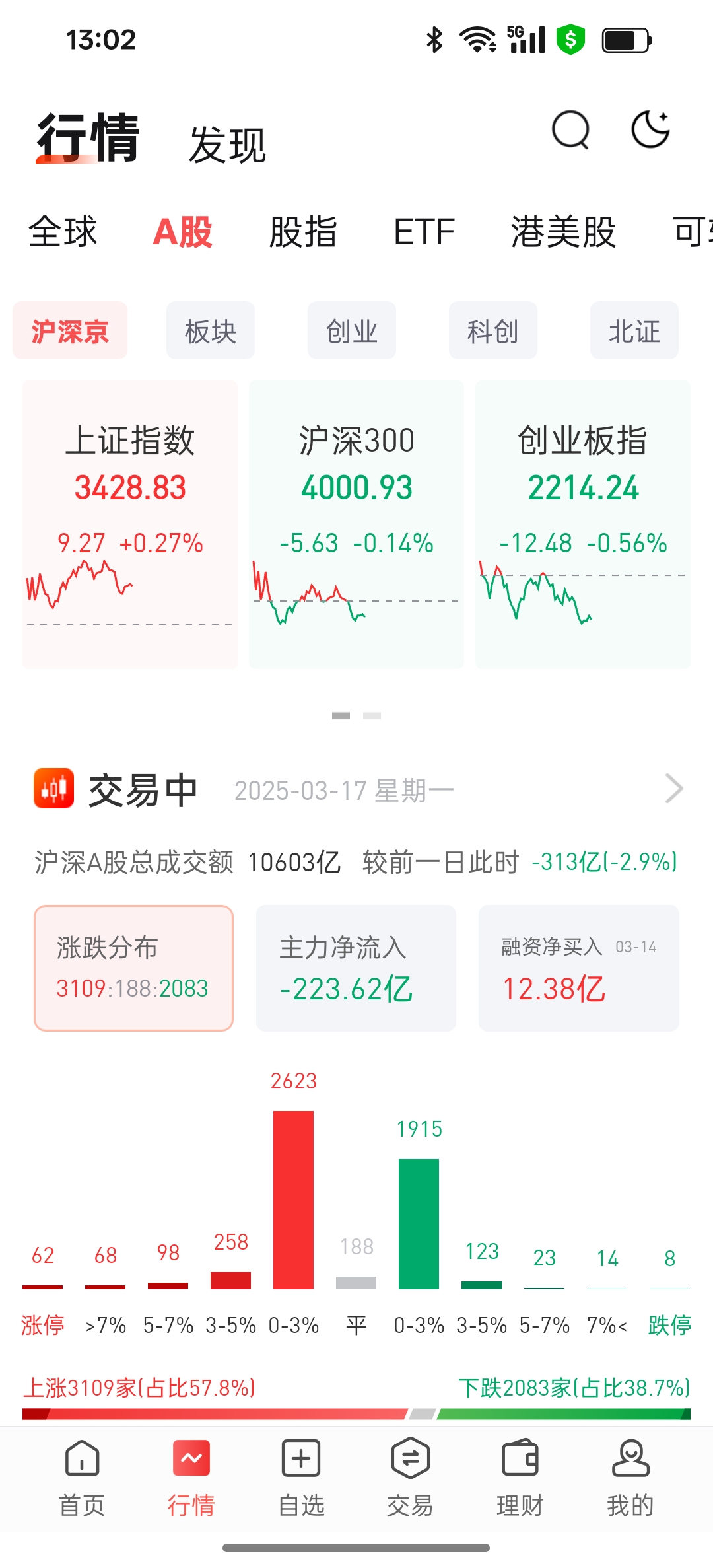Switch to second index page via pagination dot
The height and width of the screenshot is (1568, 713).
coord(372,715)
